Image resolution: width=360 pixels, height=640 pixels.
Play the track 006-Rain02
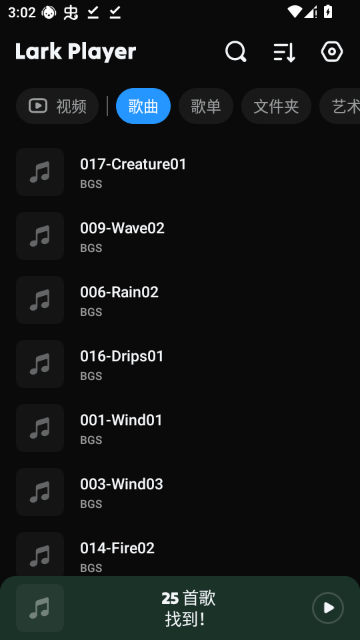pos(180,300)
